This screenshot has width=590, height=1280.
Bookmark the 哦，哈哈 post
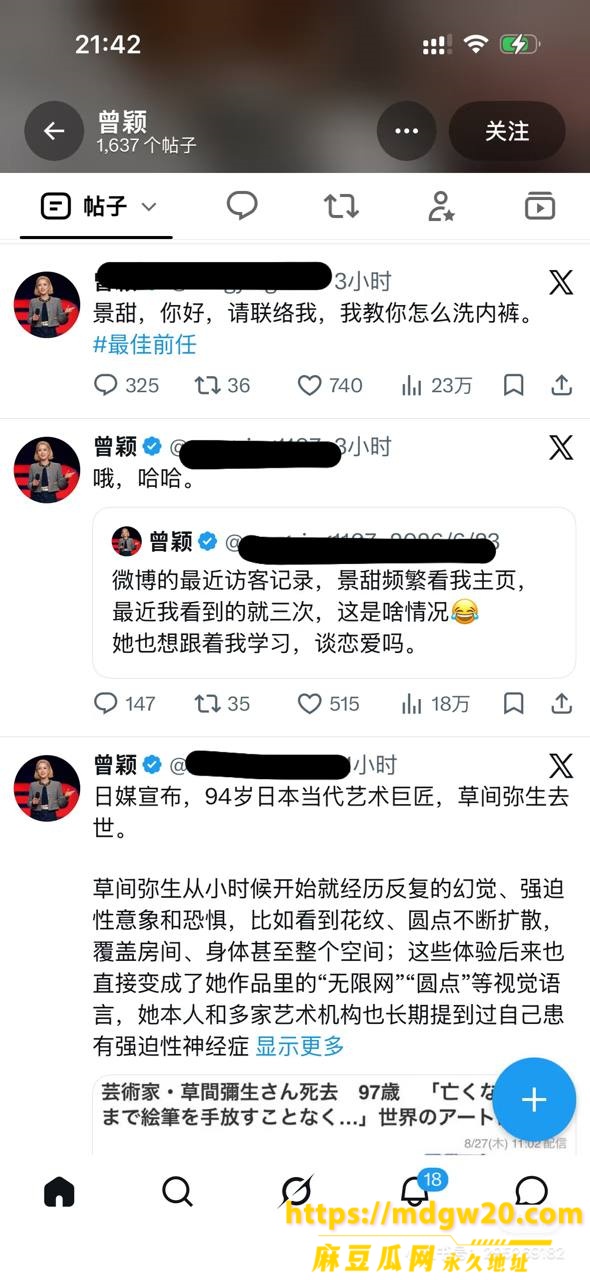[513, 704]
